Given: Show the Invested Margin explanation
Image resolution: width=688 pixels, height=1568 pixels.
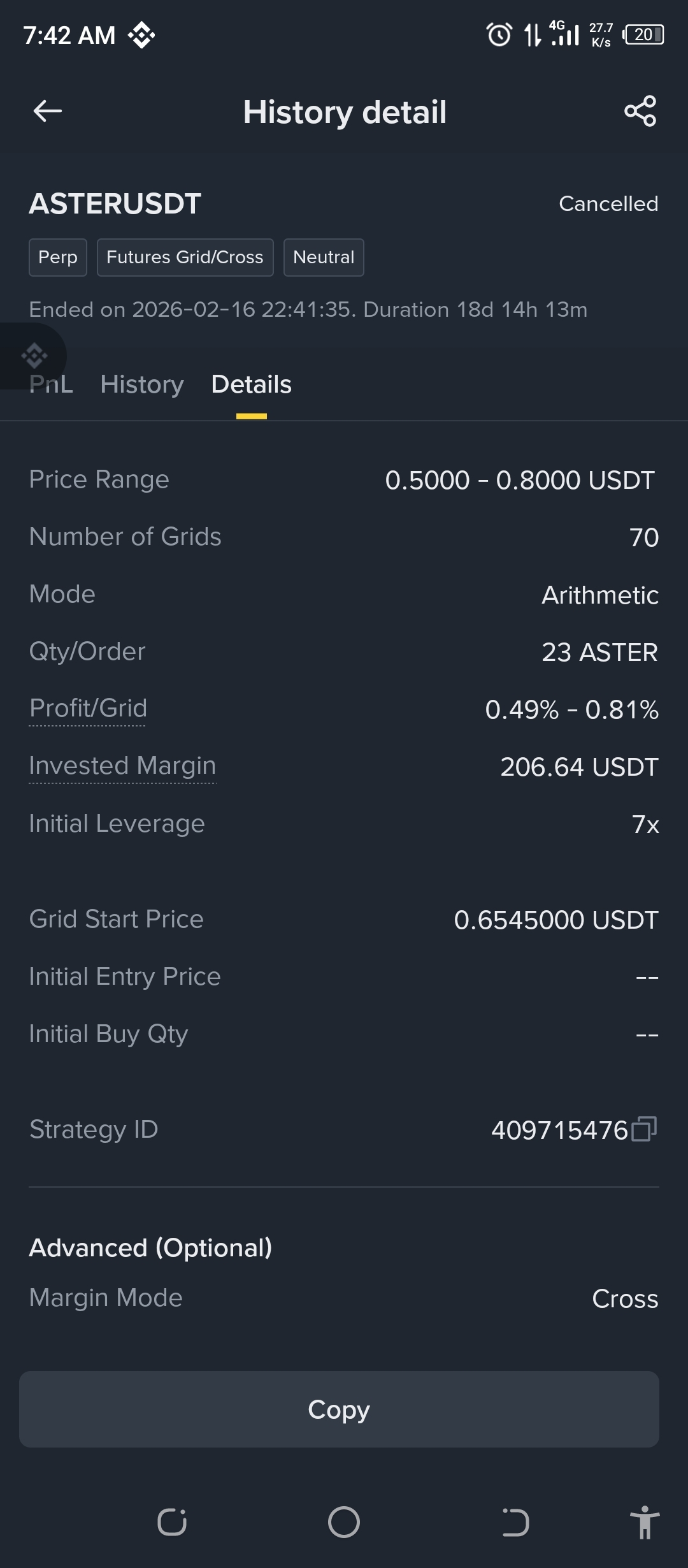Looking at the screenshot, I should [122, 766].
